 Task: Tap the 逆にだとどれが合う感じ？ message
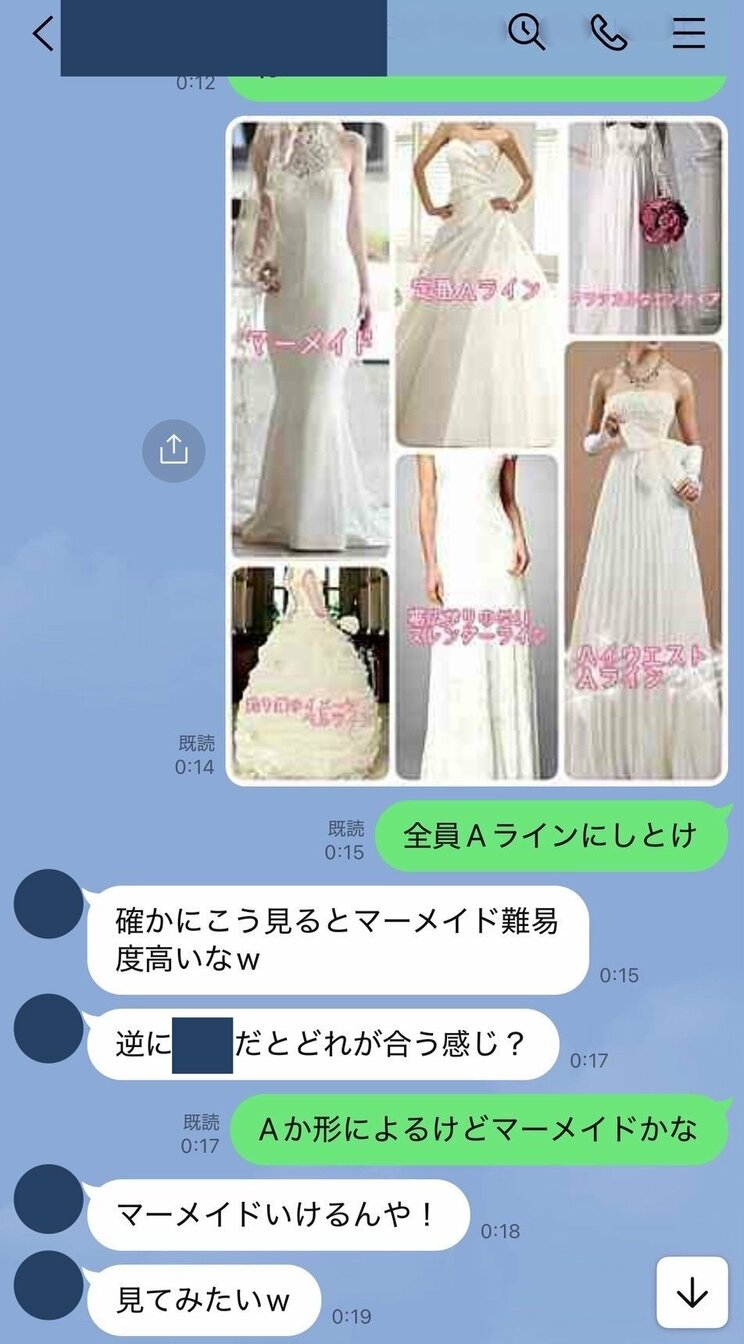click(x=320, y=1042)
